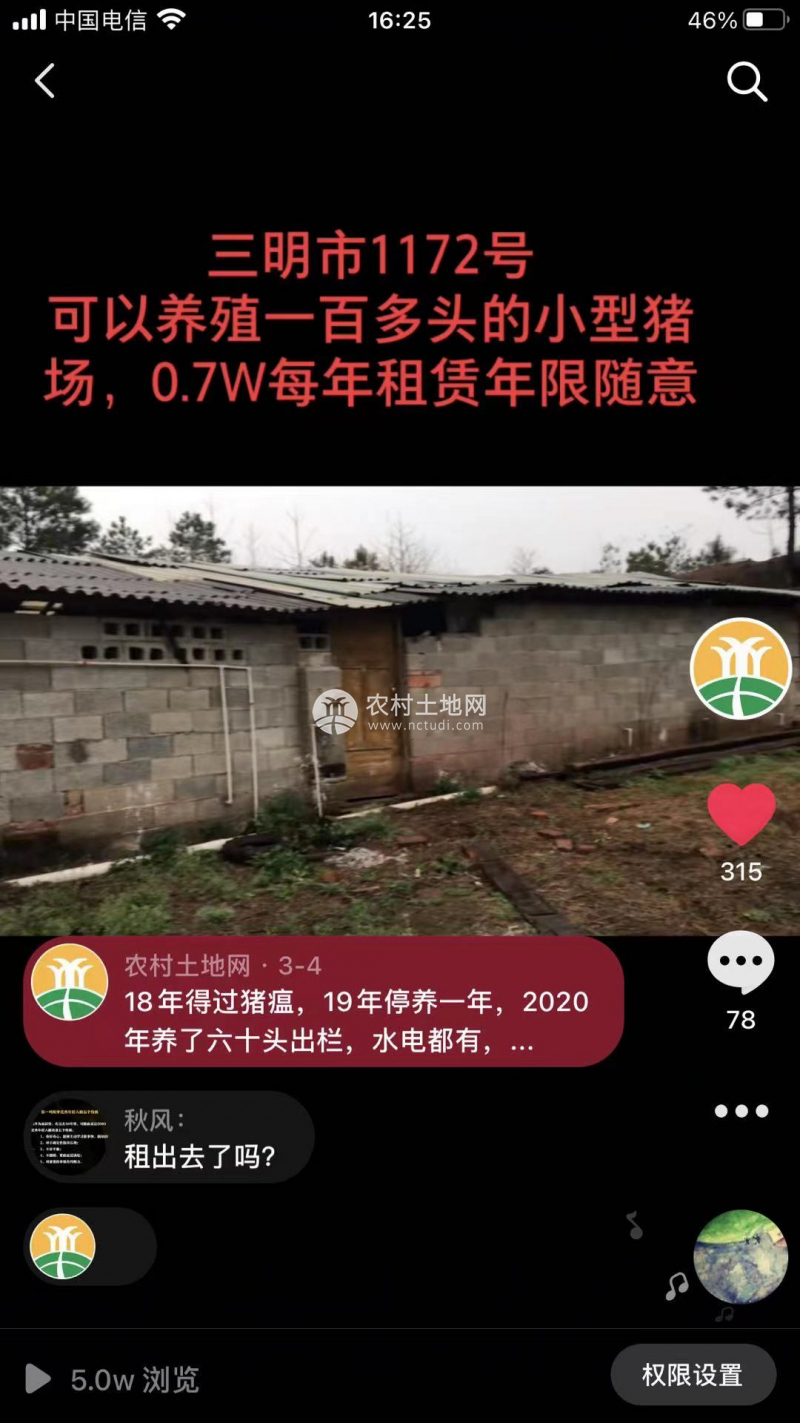Open the 农村土地网 profile avatar on the right
This screenshot has height=1423, width=800.
[x=741, y=668]
